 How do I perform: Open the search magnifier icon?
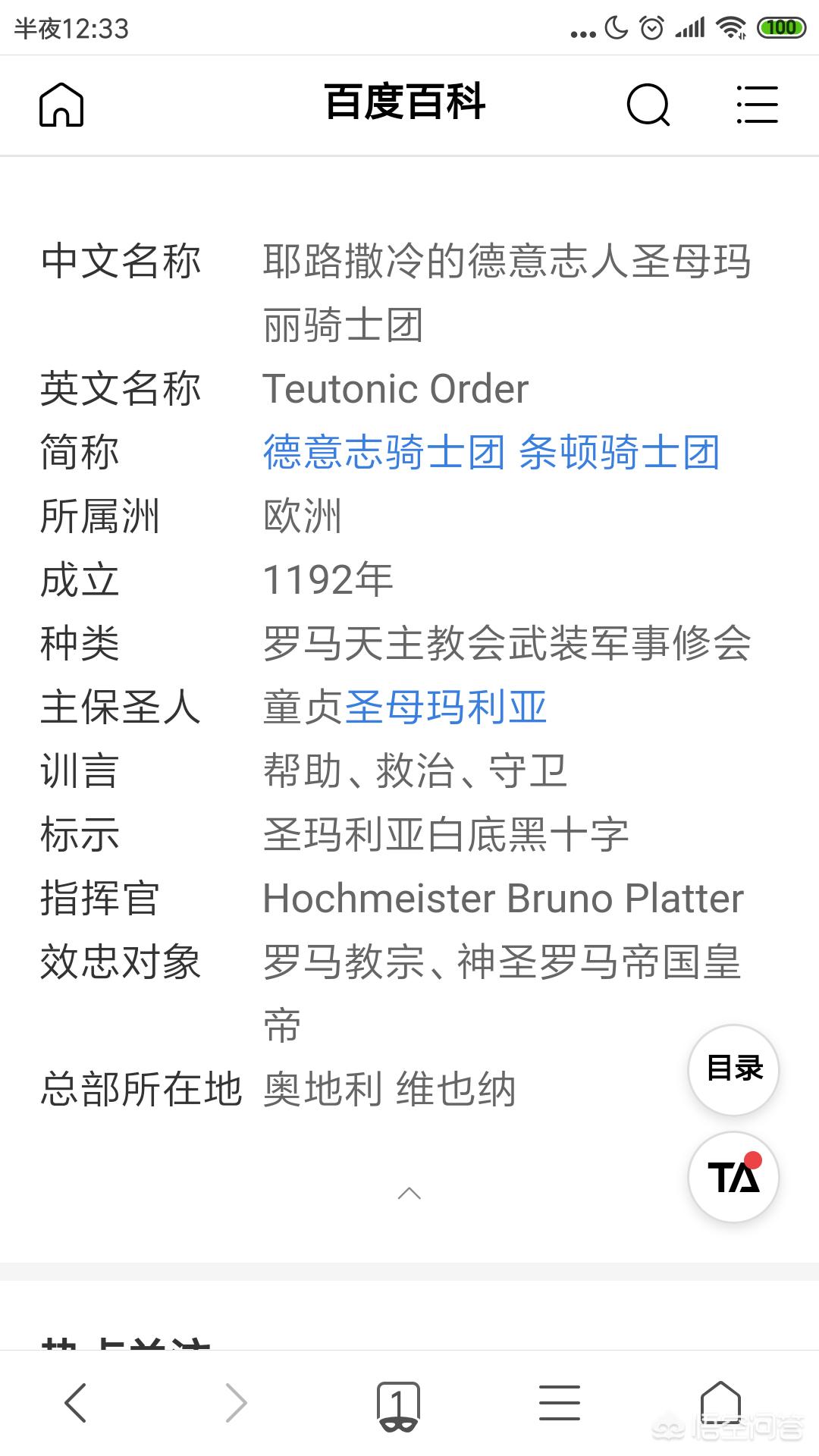tap(648, 105)
